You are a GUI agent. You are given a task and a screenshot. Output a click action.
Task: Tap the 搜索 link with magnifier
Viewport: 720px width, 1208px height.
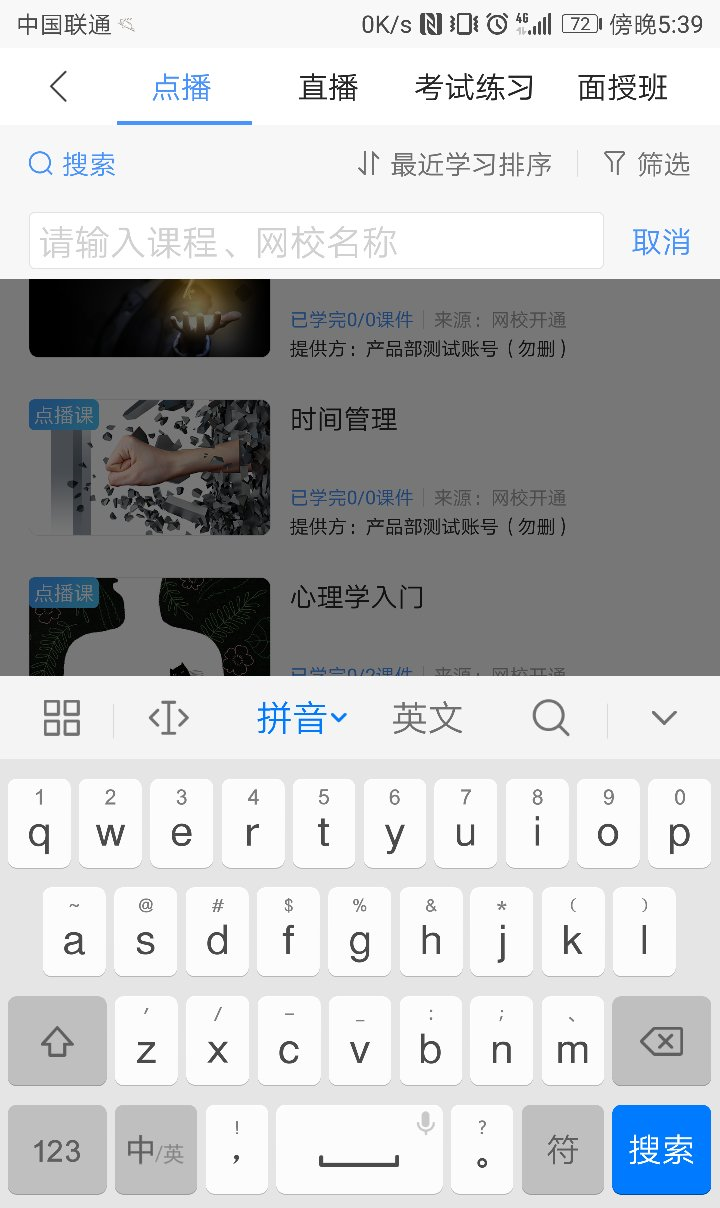(72, 164)
